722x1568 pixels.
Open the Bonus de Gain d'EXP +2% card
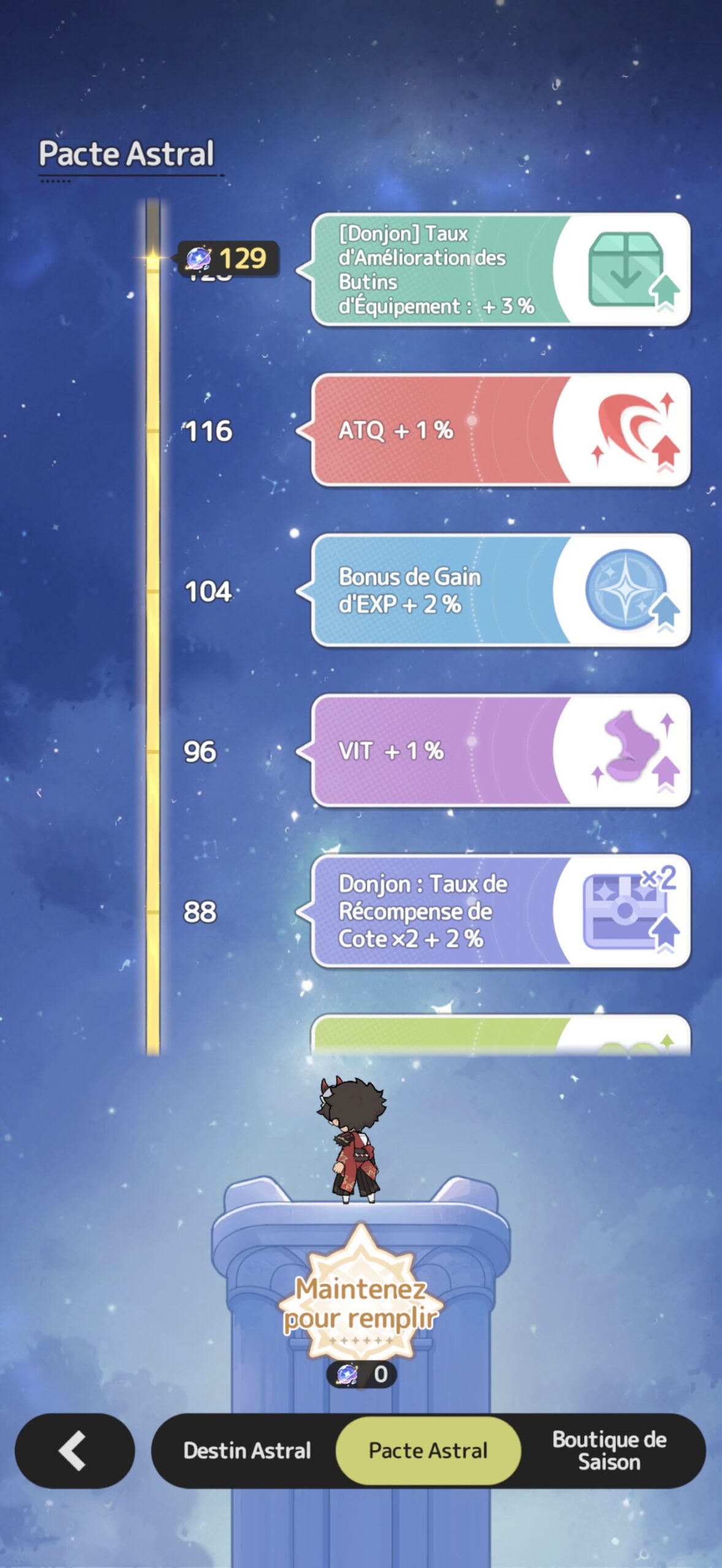pos(500,590)
